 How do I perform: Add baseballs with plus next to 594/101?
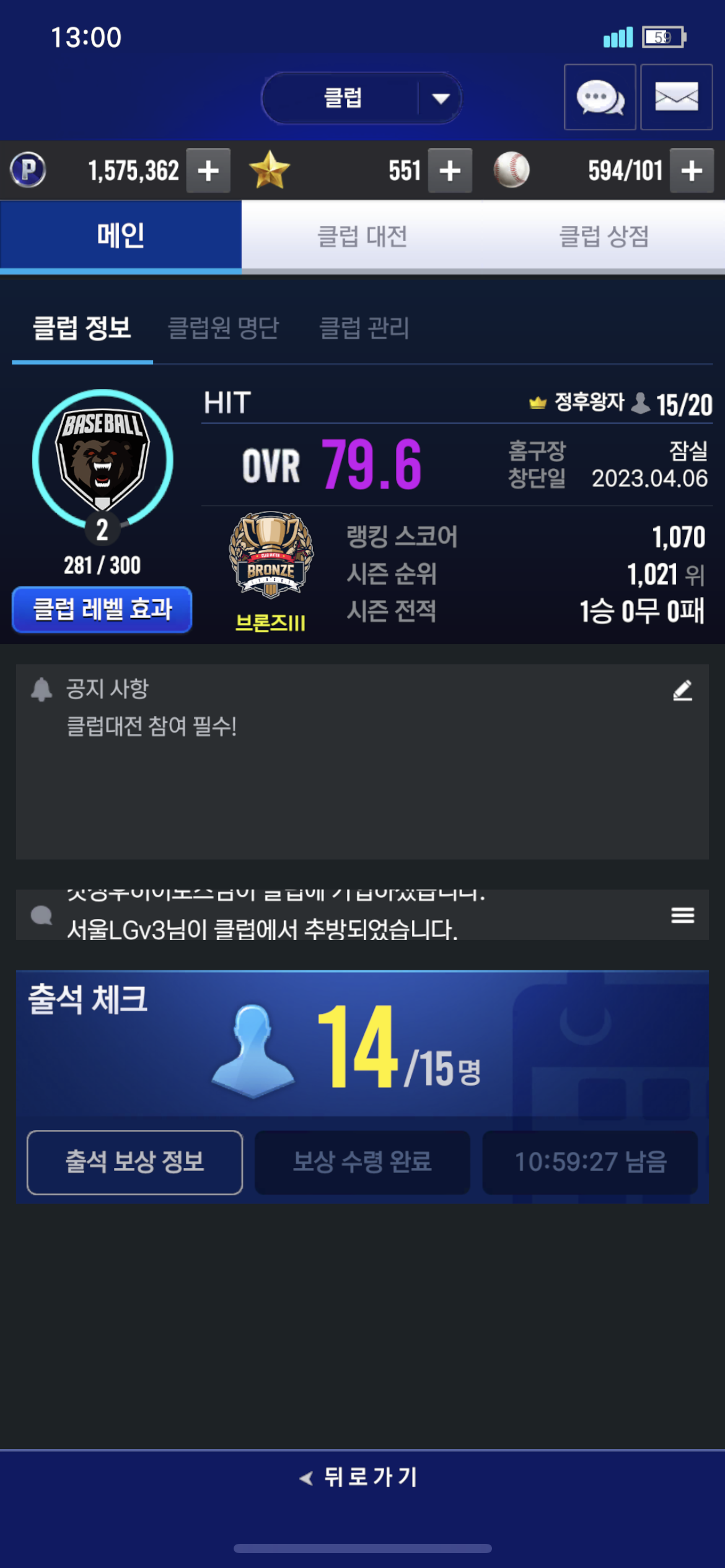click(692, 170)
